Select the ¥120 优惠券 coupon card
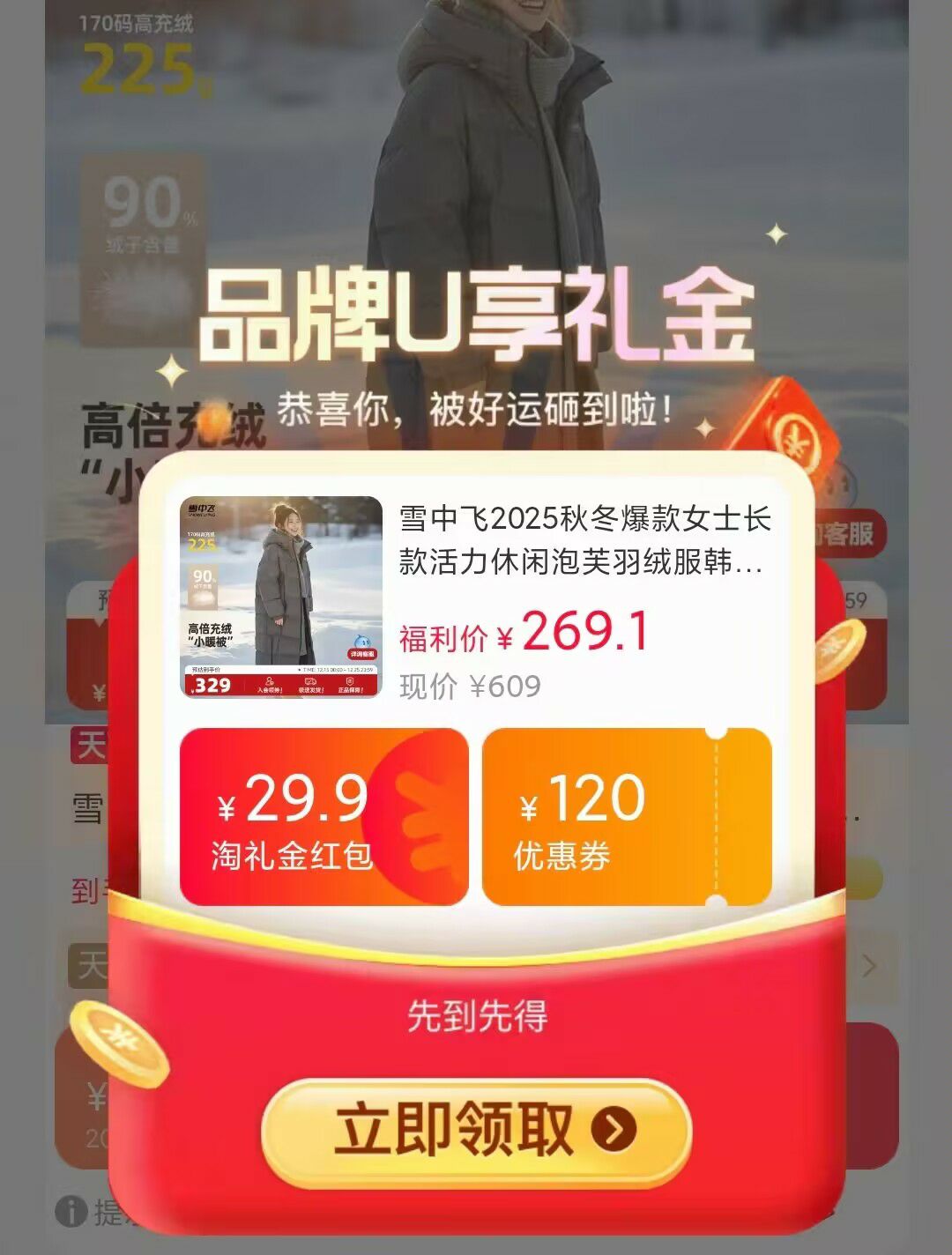Viewport: 952px width, 1255px height. pyautogui.click(x=626, y=817)
